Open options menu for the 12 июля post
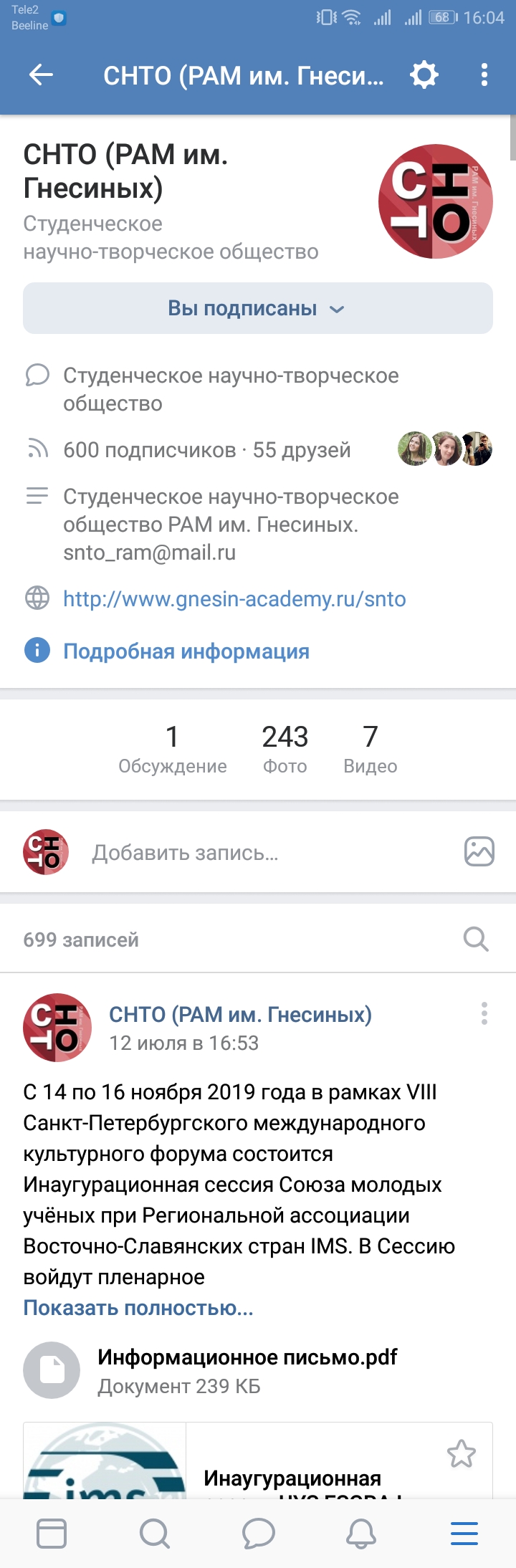Viewport: 516px width, 1568px height. click(484, 1013)
